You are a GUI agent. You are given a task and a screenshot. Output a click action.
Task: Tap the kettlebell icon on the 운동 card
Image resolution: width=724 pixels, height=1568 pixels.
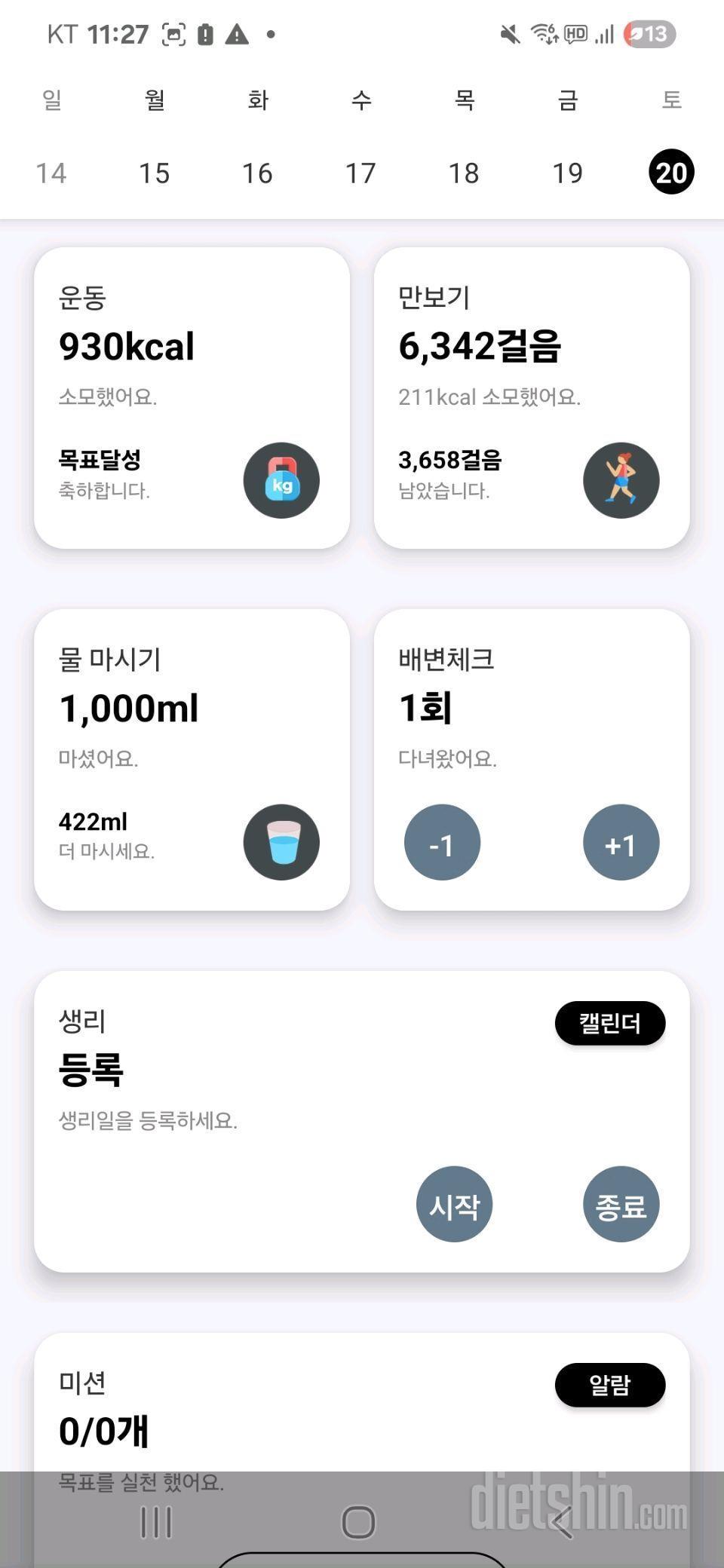click(281, 480)
